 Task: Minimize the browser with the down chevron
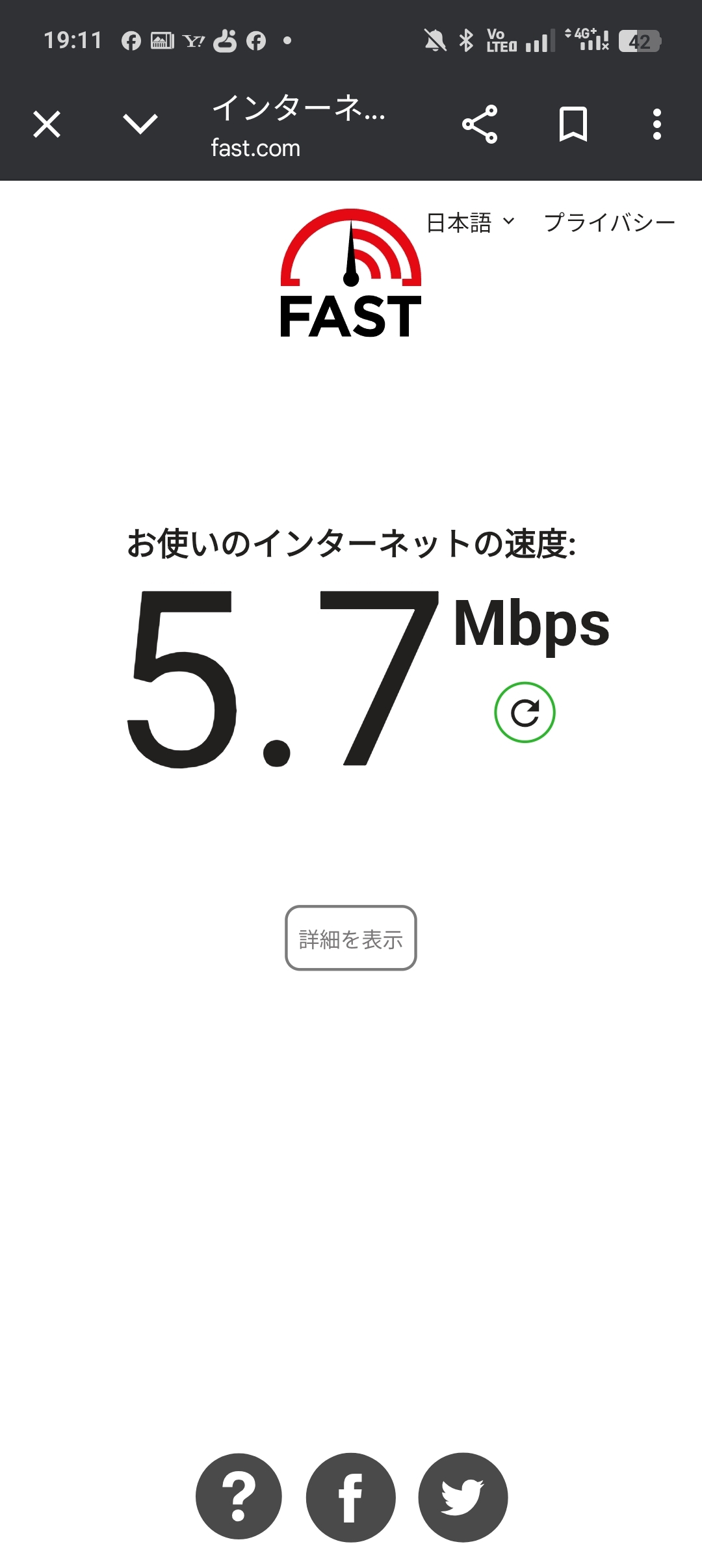(140, 124)
